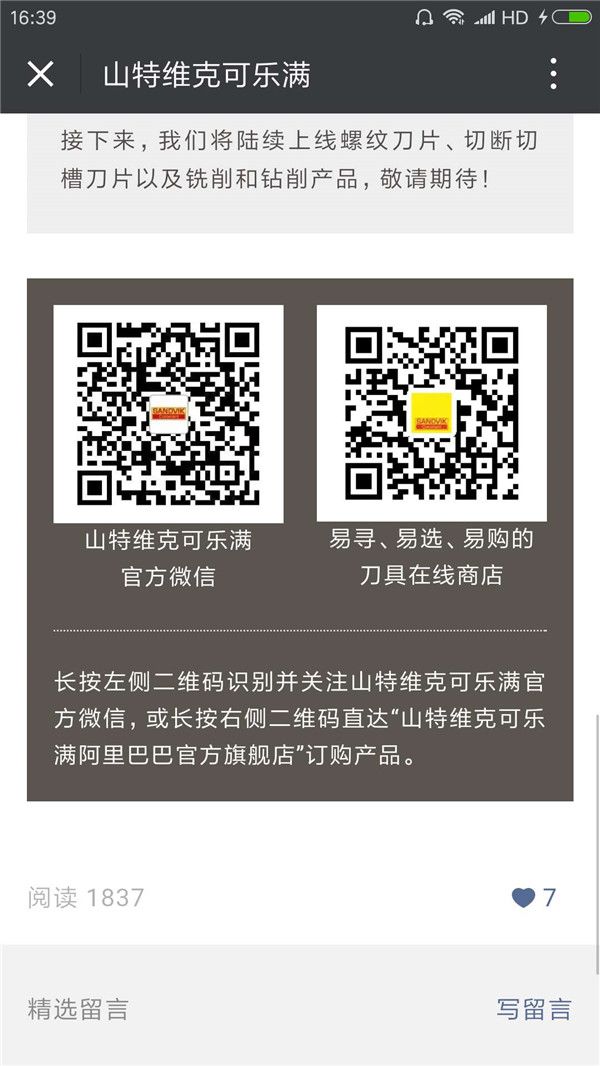The height and width of the screenshot is (1066, 600).
Task: Like the article with the heart icon
Action: 524,898
